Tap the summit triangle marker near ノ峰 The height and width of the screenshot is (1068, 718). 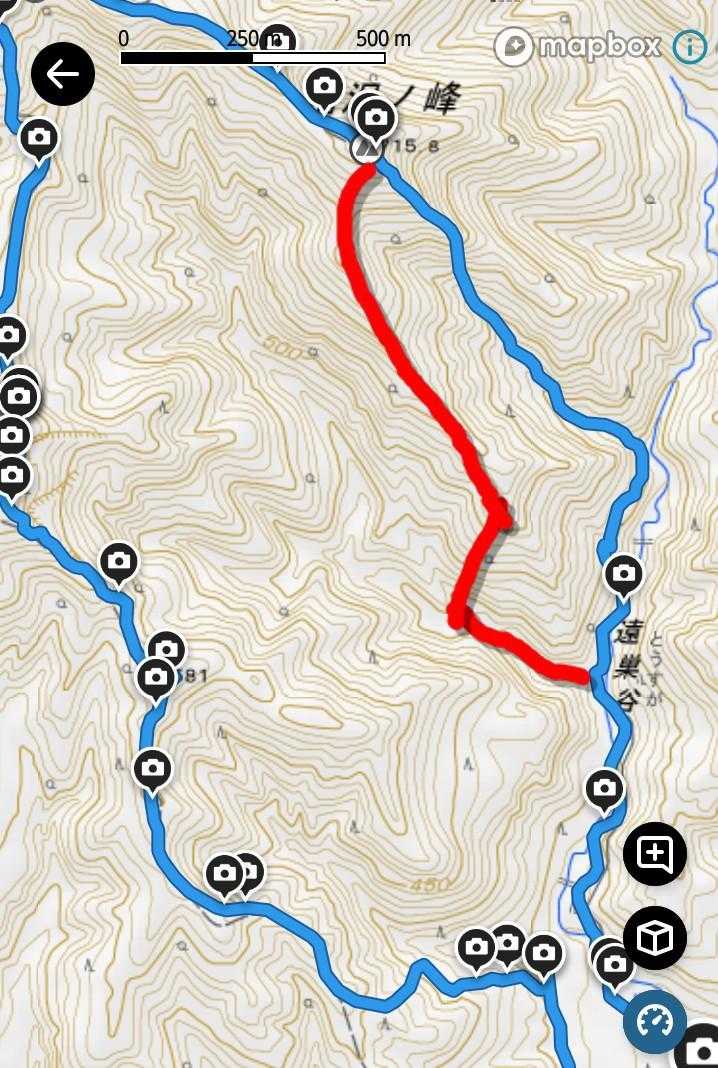pyautogui.click(x=365, y=148)
